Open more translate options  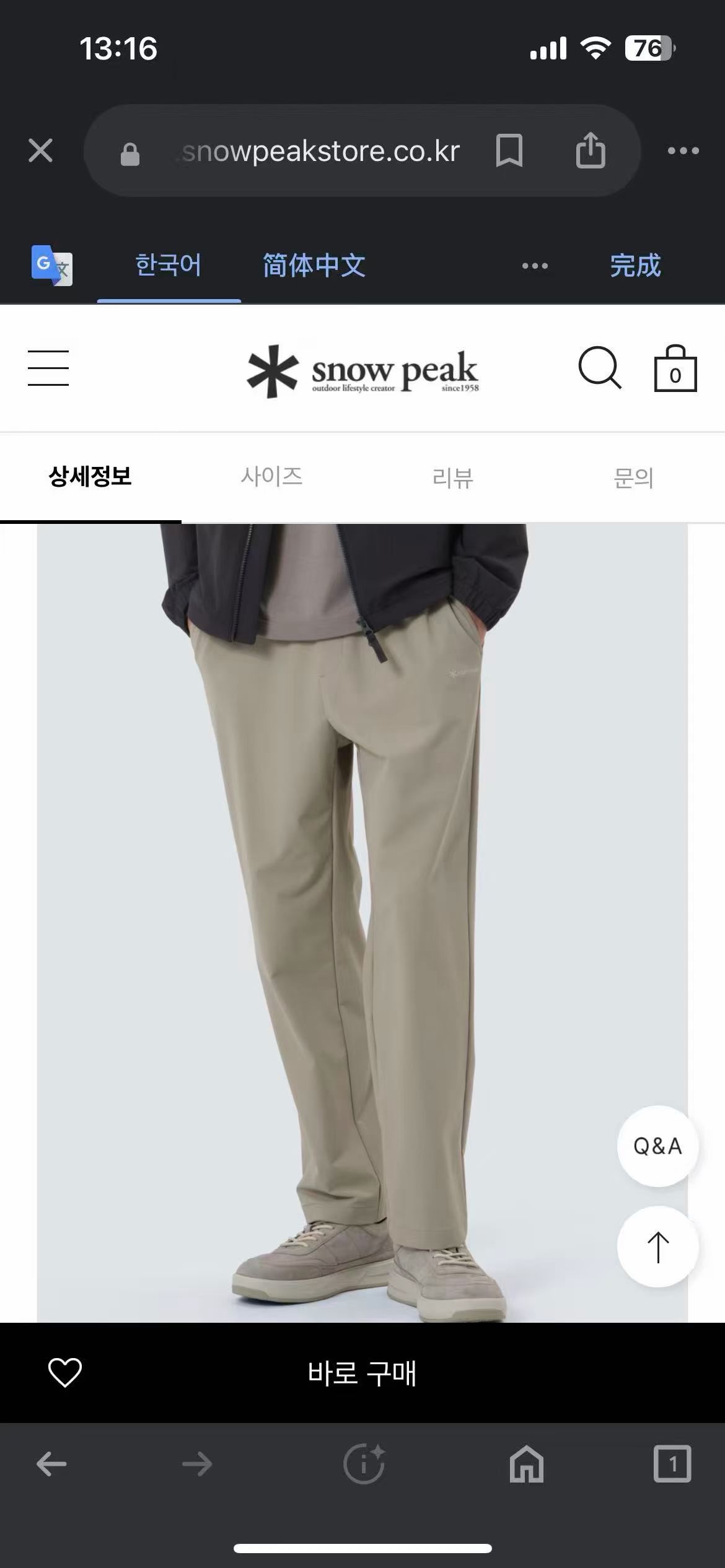coord(534,266)
